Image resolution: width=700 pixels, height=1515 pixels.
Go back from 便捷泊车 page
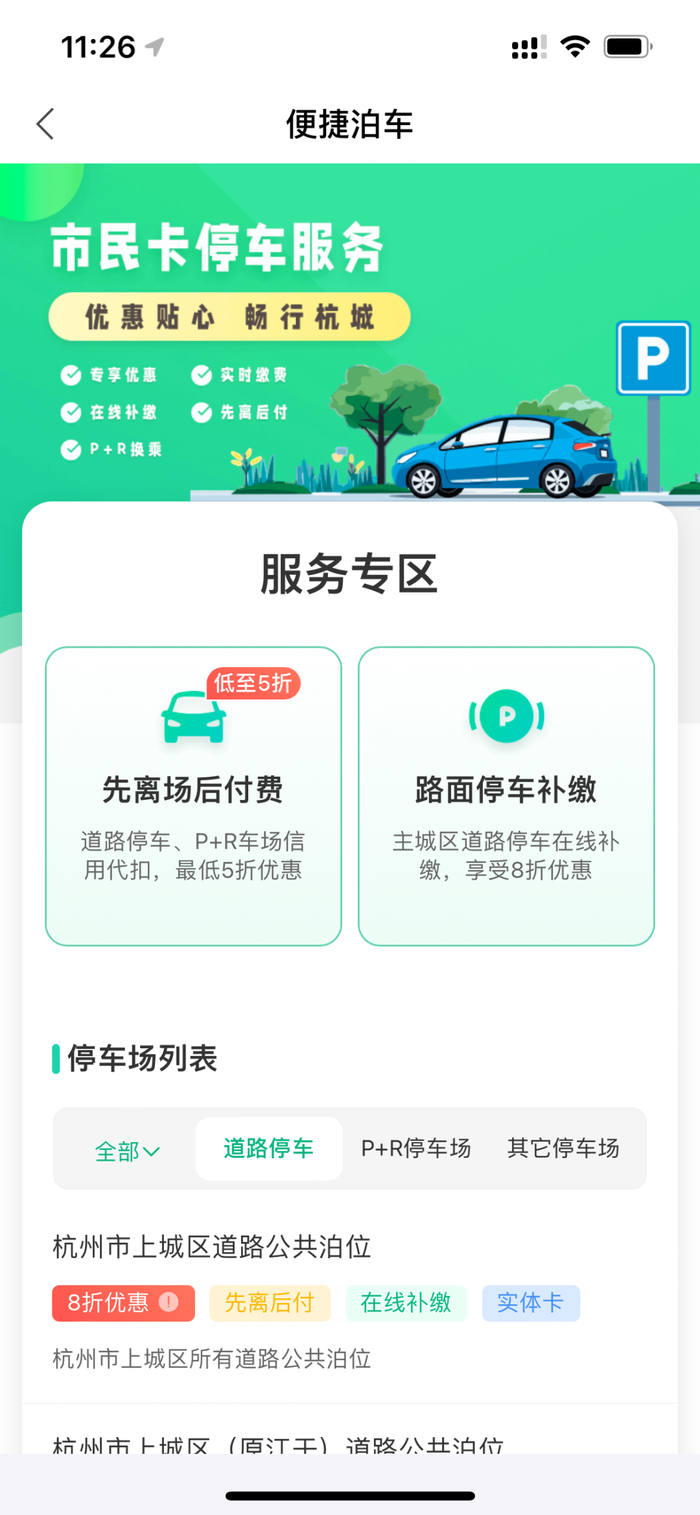point(45,124)
